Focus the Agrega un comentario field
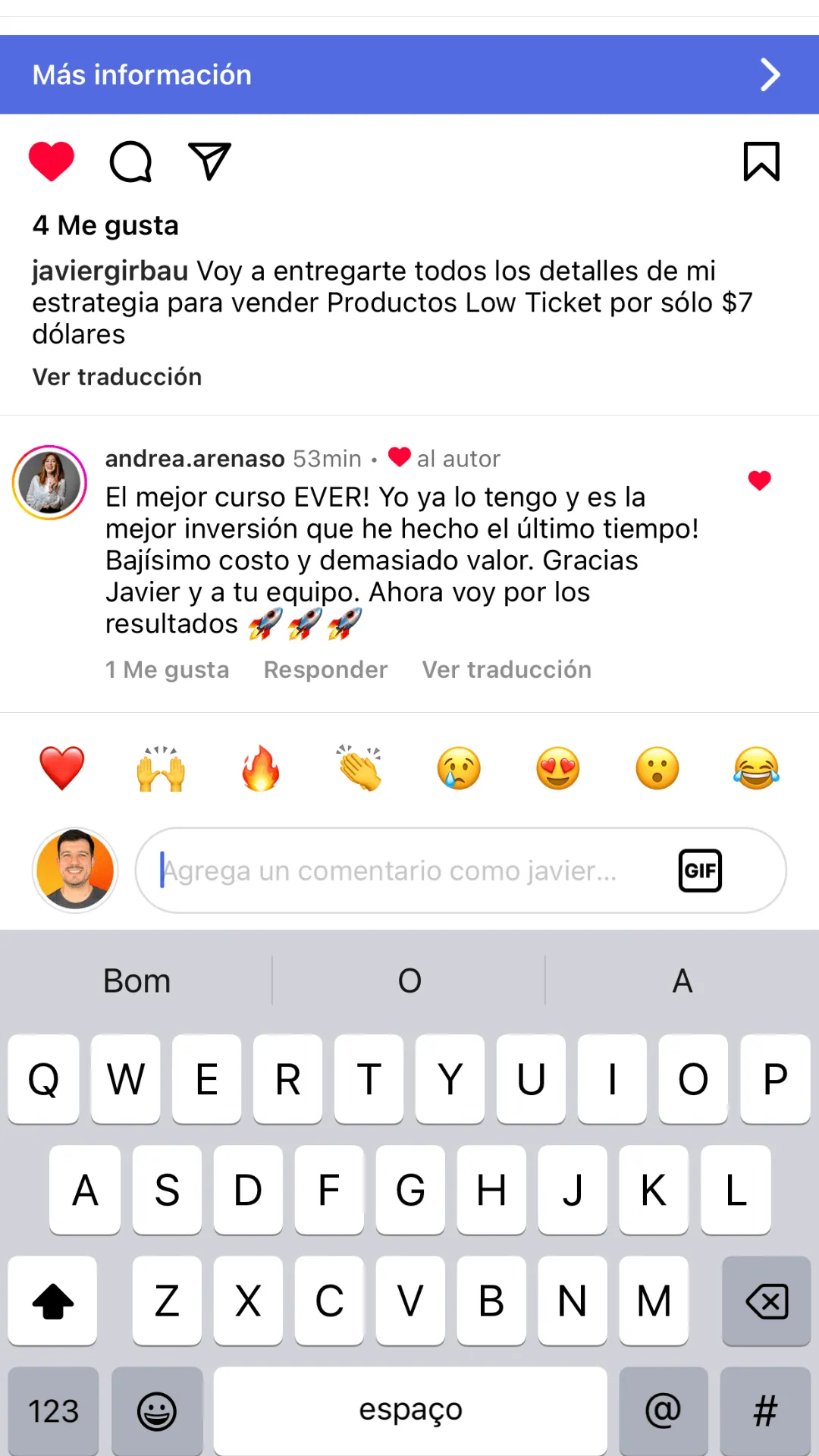The height and width of the screenshot is (1456, 819). point(402,871)
